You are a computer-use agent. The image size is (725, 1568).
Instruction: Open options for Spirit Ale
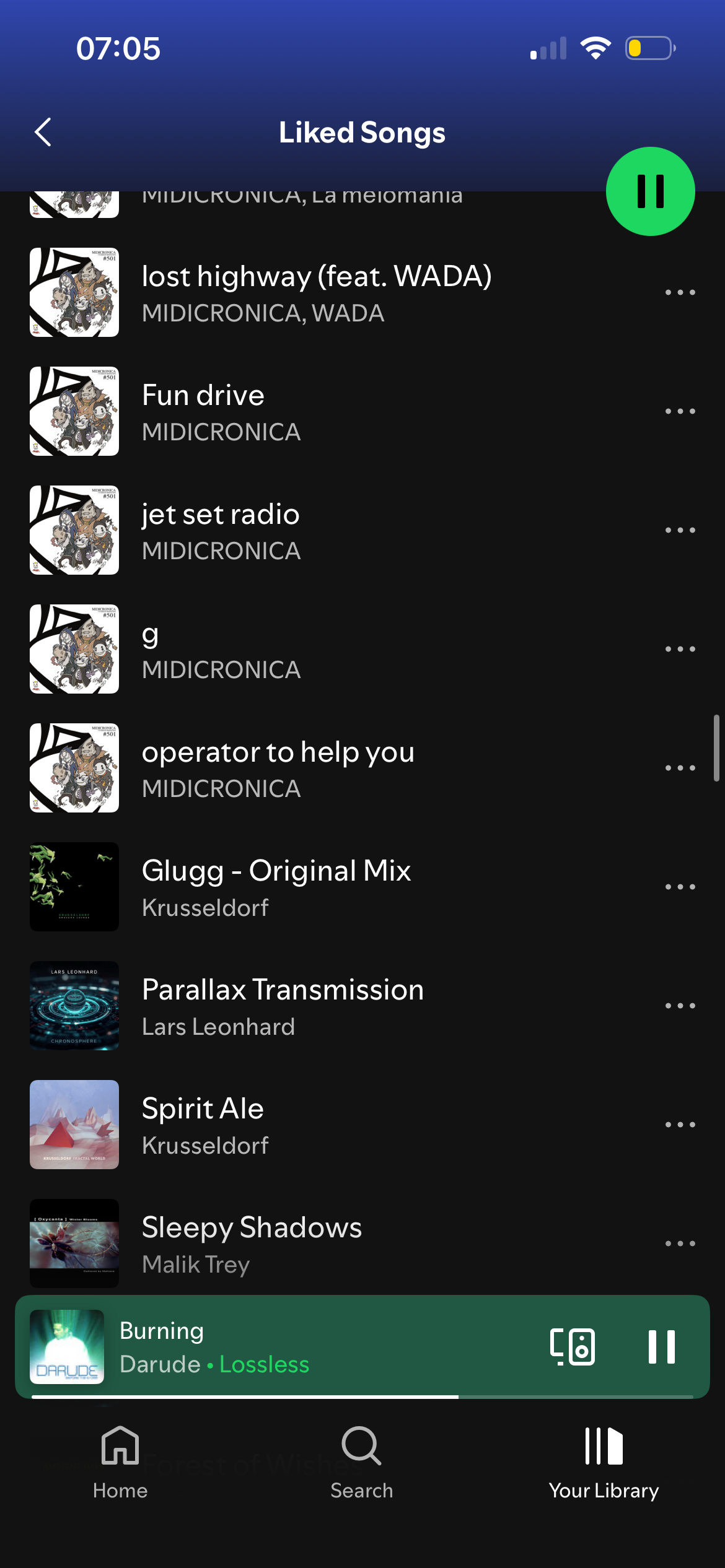[680, 1125]
